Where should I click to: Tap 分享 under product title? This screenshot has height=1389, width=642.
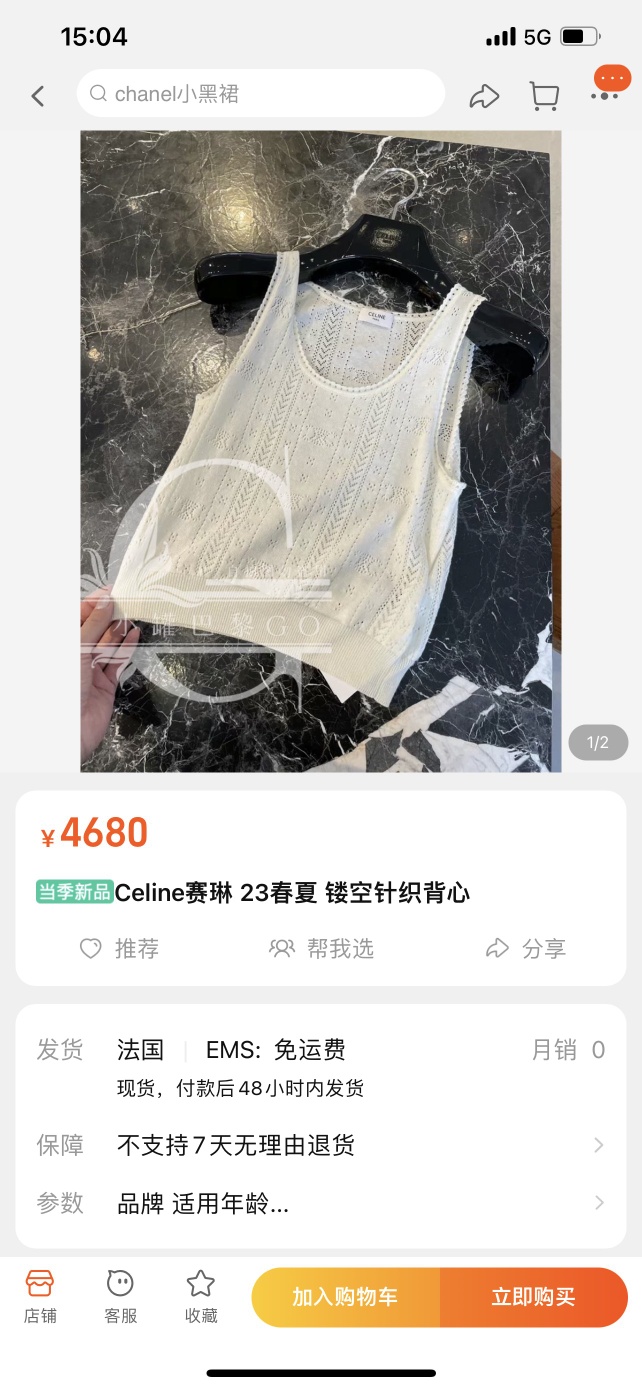point(525,948)
